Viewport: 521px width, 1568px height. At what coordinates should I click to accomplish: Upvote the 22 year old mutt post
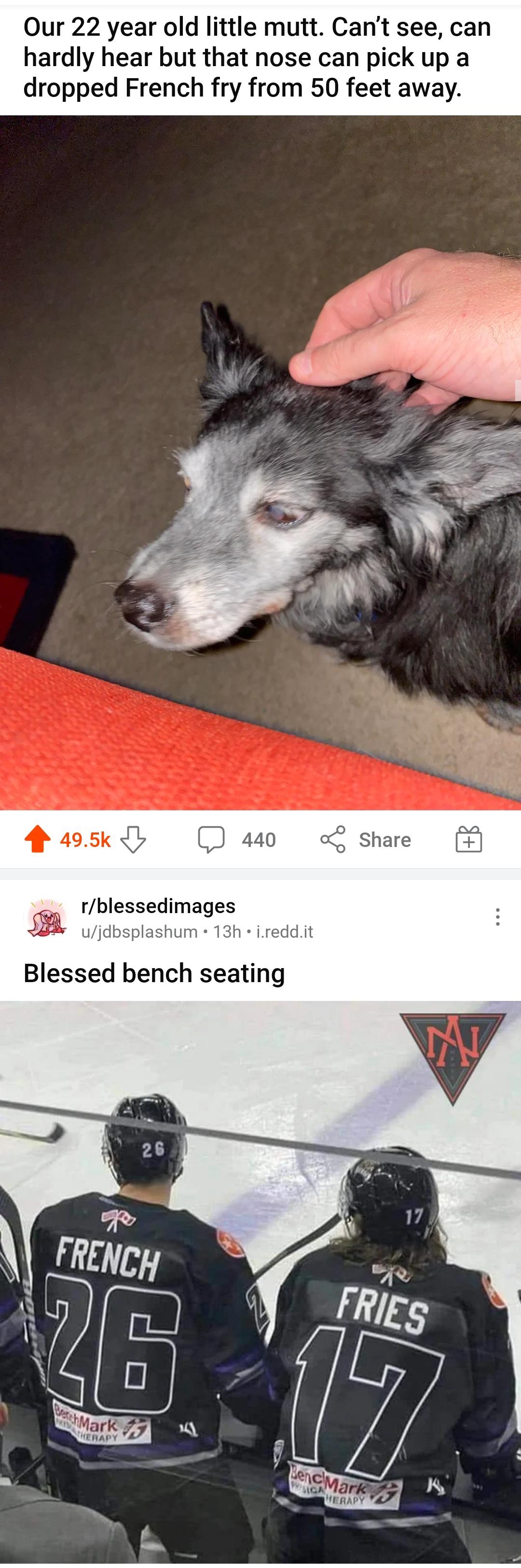click(x=37, y=839)
